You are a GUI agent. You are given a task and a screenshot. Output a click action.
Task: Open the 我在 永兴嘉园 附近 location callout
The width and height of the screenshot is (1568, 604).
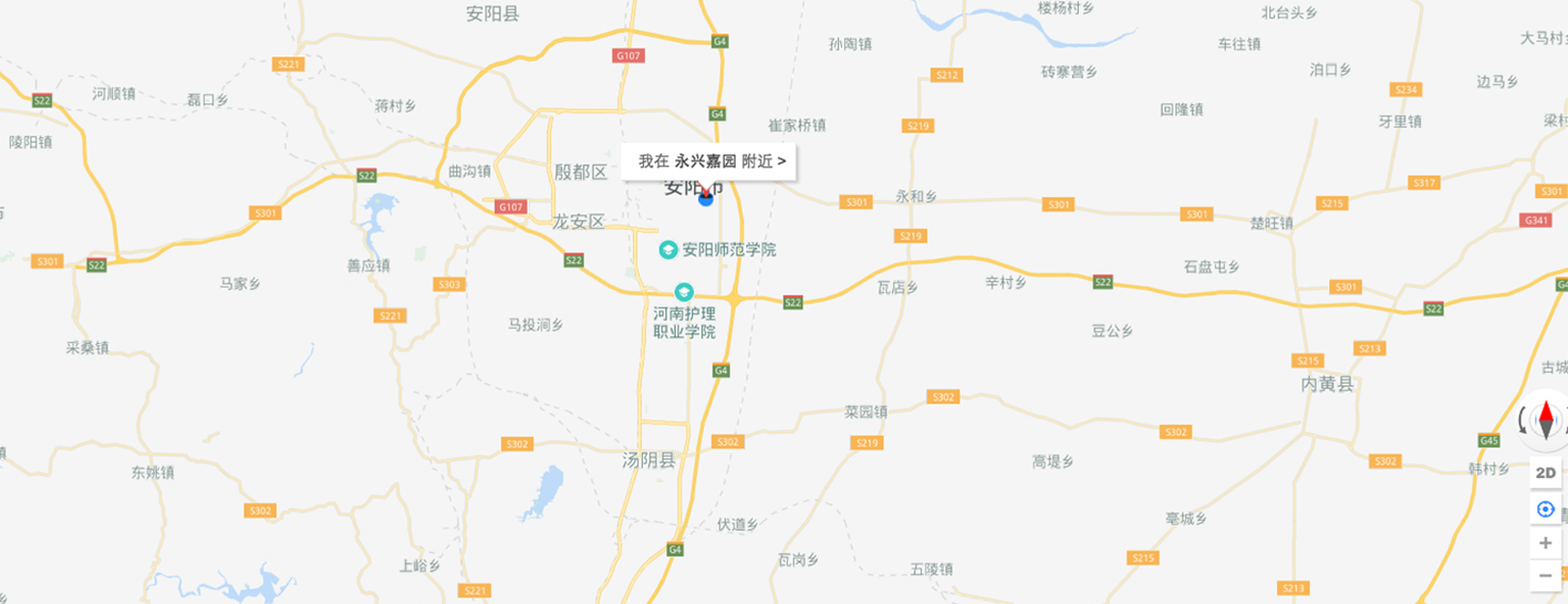point(711,161)
